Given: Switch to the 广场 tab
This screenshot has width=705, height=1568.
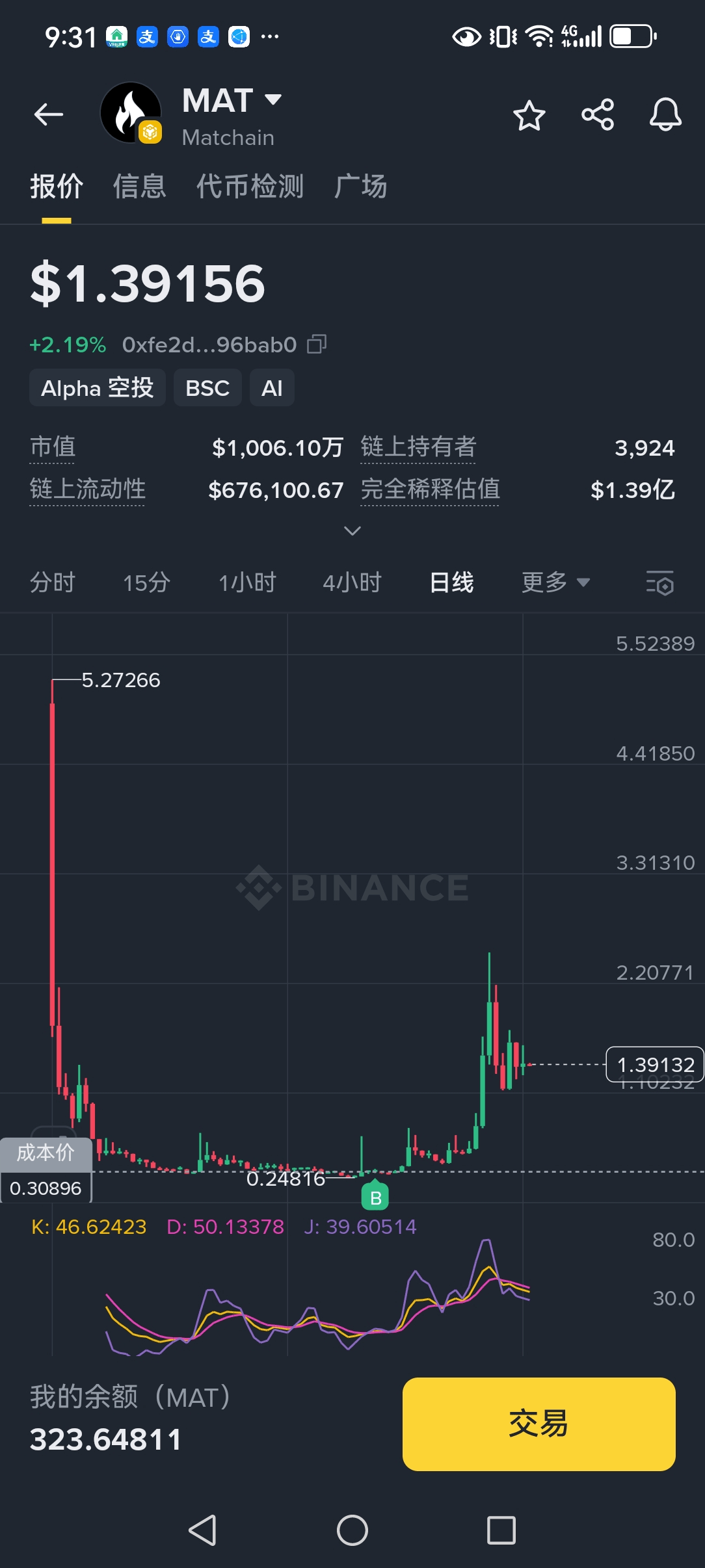Looking at the screenshot, I should pyautogui.click(x=360, y=187).
